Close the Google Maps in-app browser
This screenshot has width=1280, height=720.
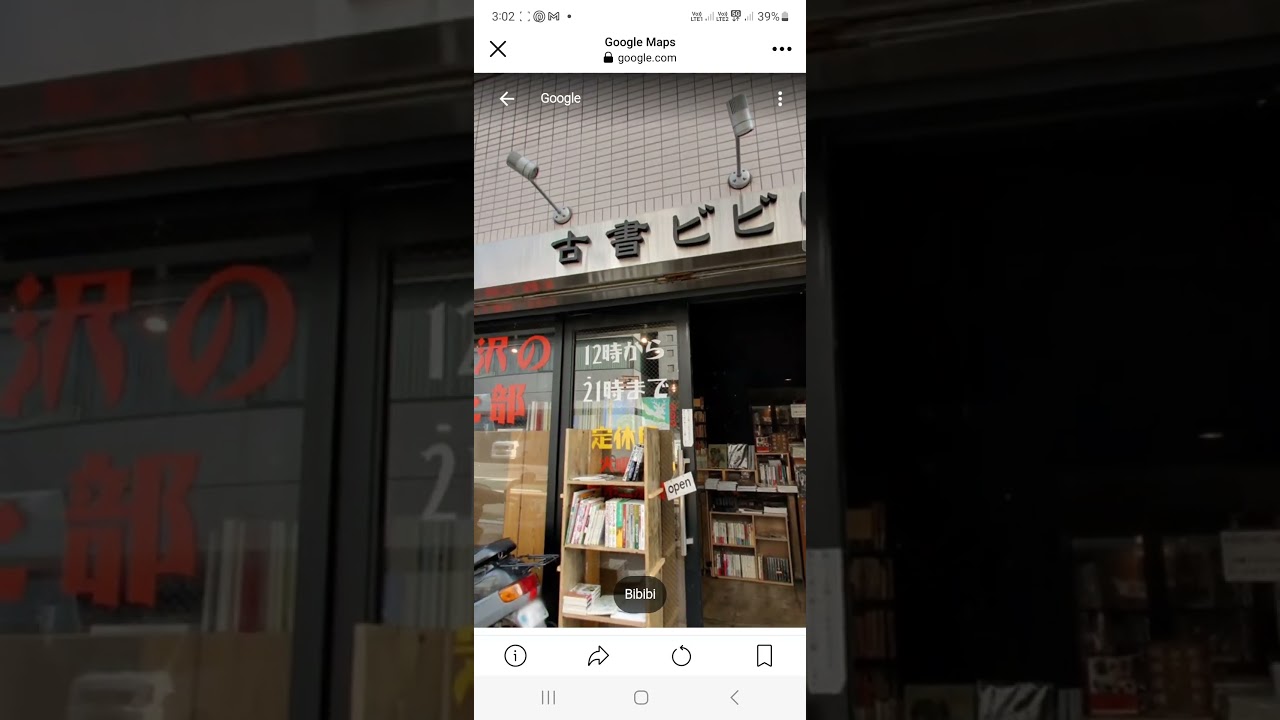point(498,49)
